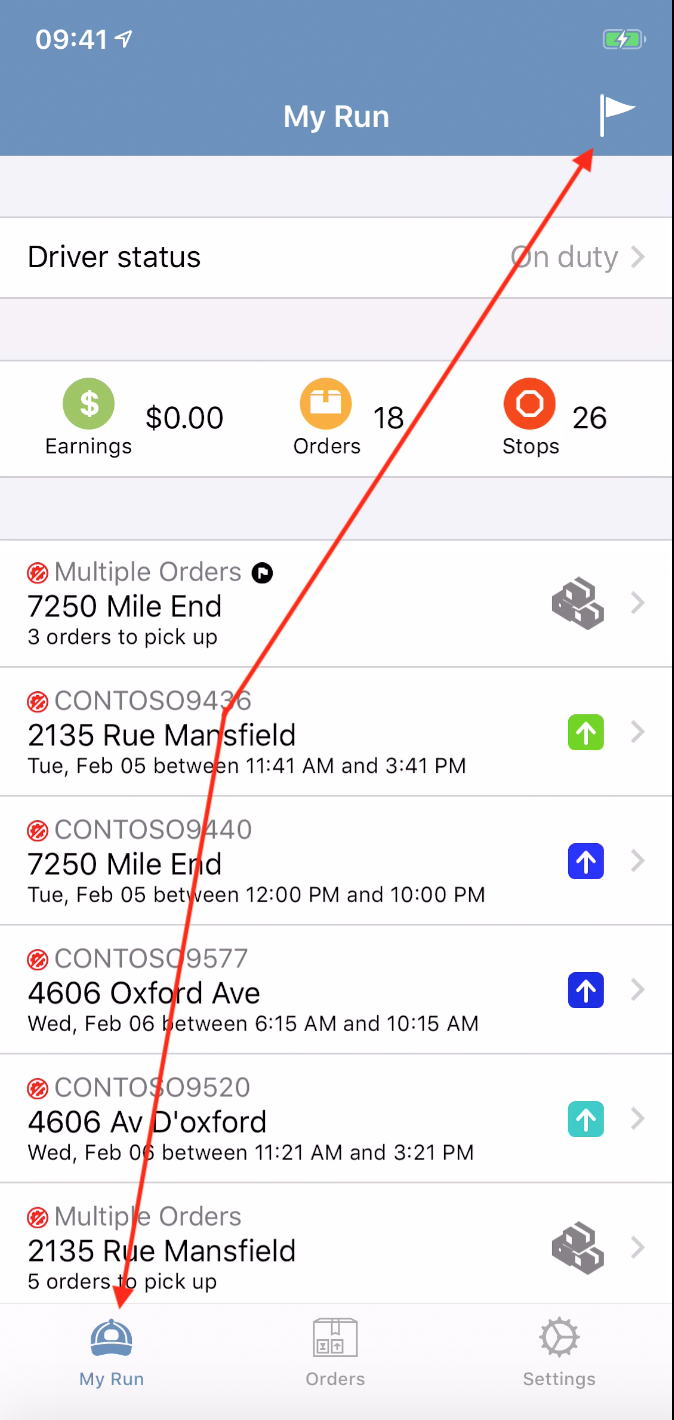Image resolution: width=674 pixels, height=1420 pixels.
Task: Open order CONTOSO9577 at 4606 Oxford Ave
Action: pyautogui.click(x=337, y=990)
